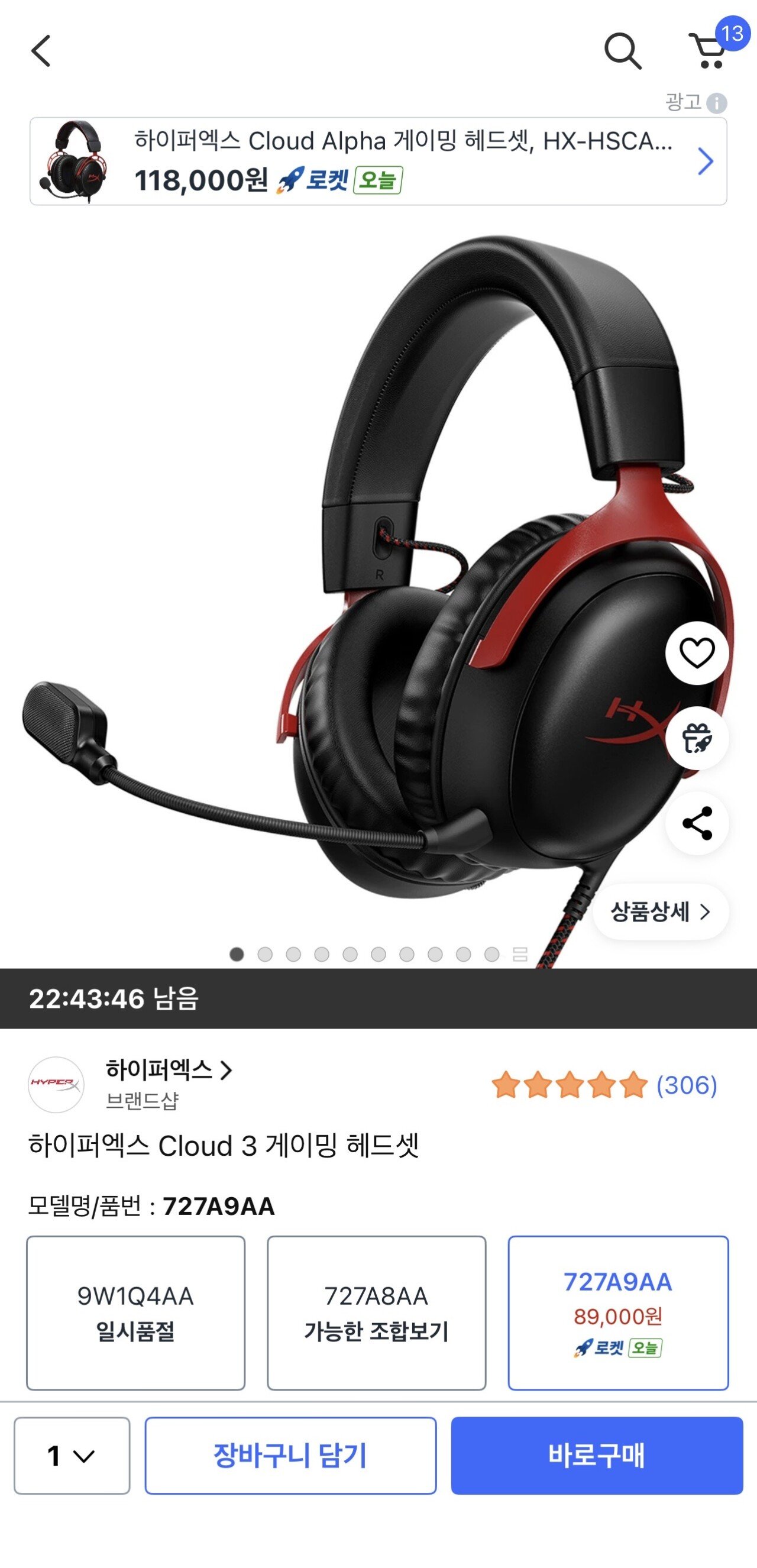757x1568 pixels.
Task: Tap the share icon
Action: click(698, 824)
